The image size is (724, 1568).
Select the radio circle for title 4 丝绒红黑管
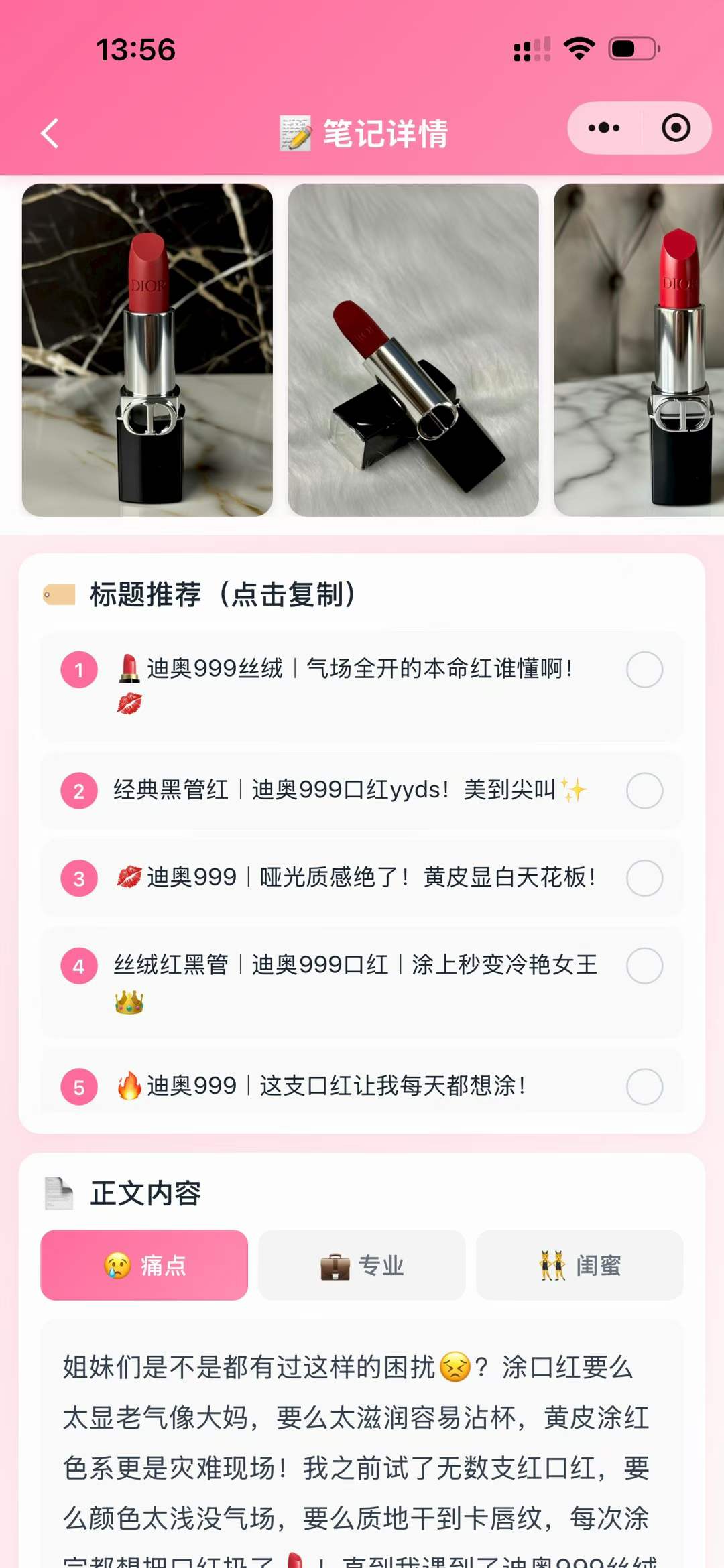[x=644, y=966]
